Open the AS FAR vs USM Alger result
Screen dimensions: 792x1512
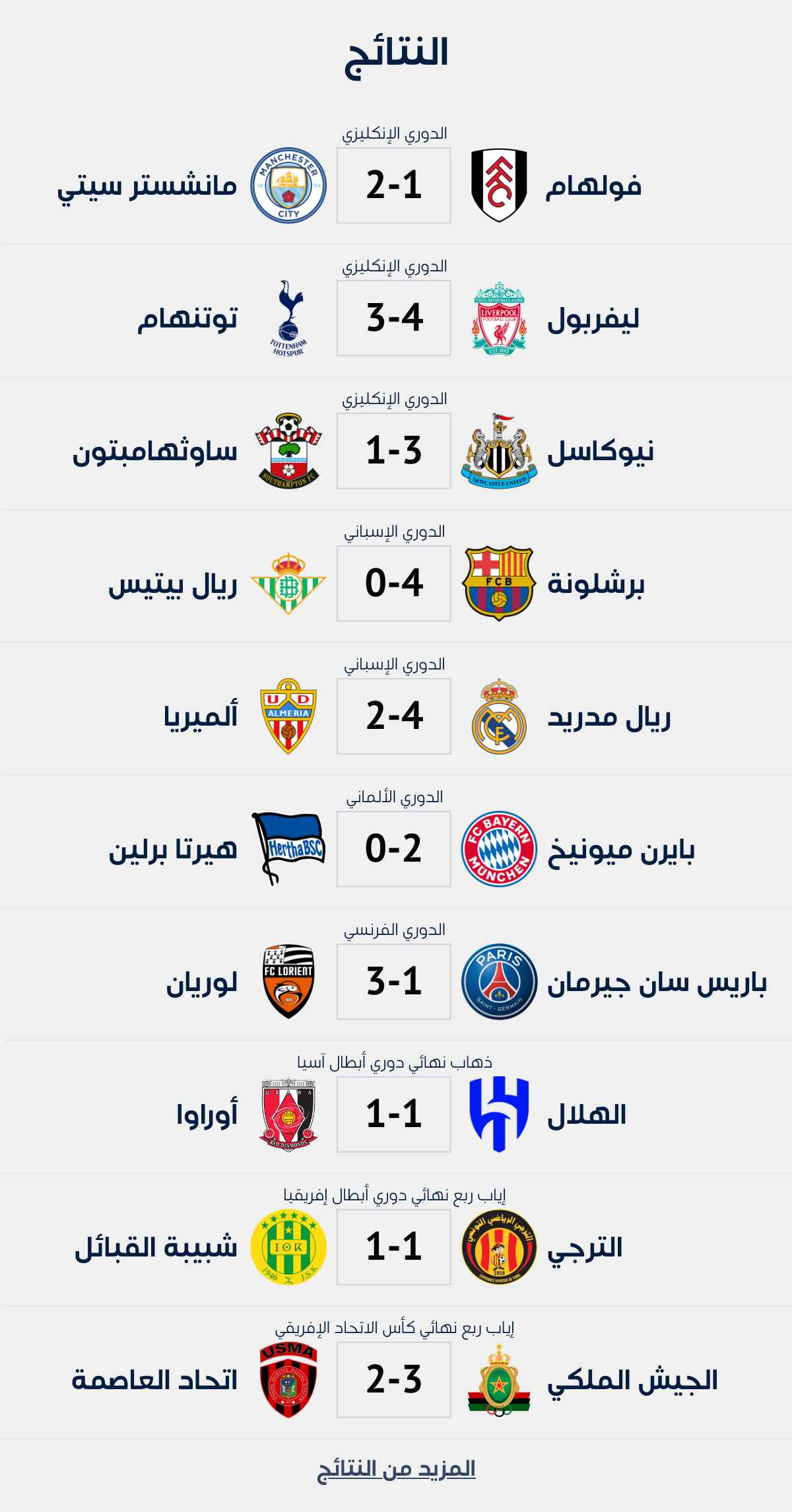coord(394,1380)
